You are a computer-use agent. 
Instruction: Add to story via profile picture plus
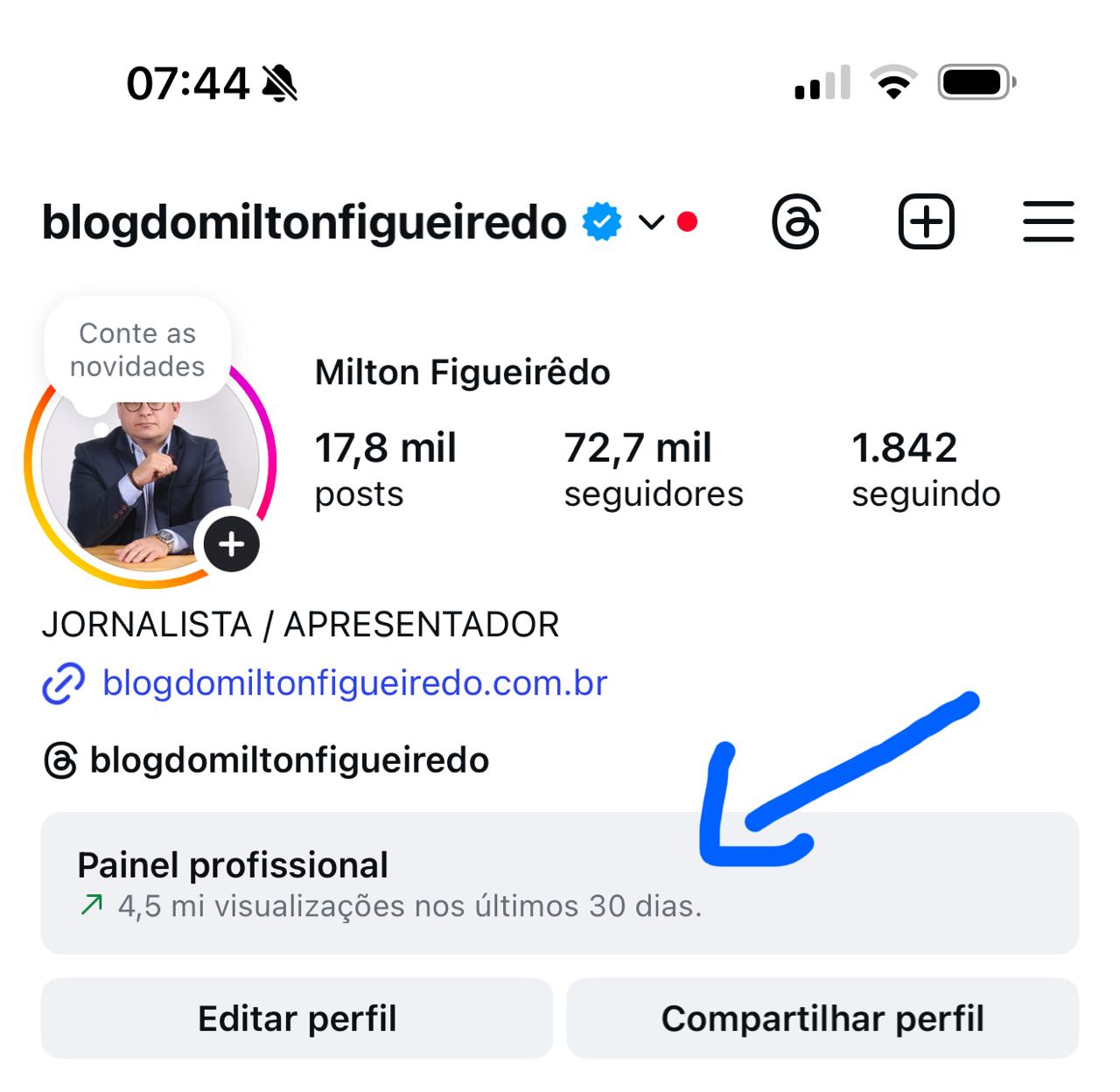pos(232,544)
